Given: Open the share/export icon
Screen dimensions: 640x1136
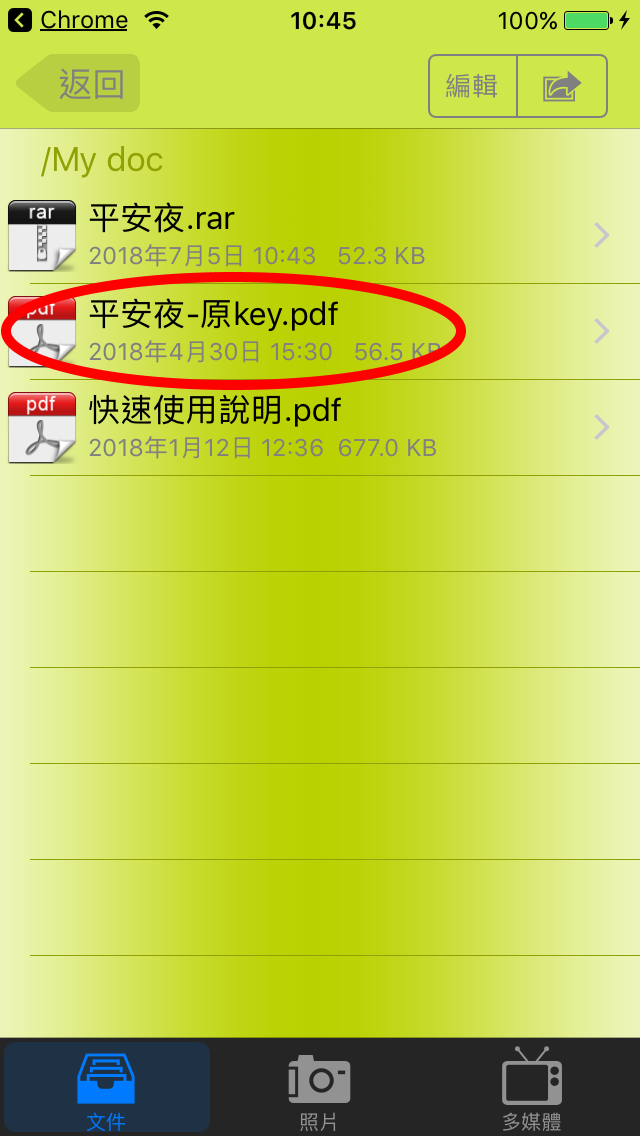Looking at the screenshot, I should 562,86.
